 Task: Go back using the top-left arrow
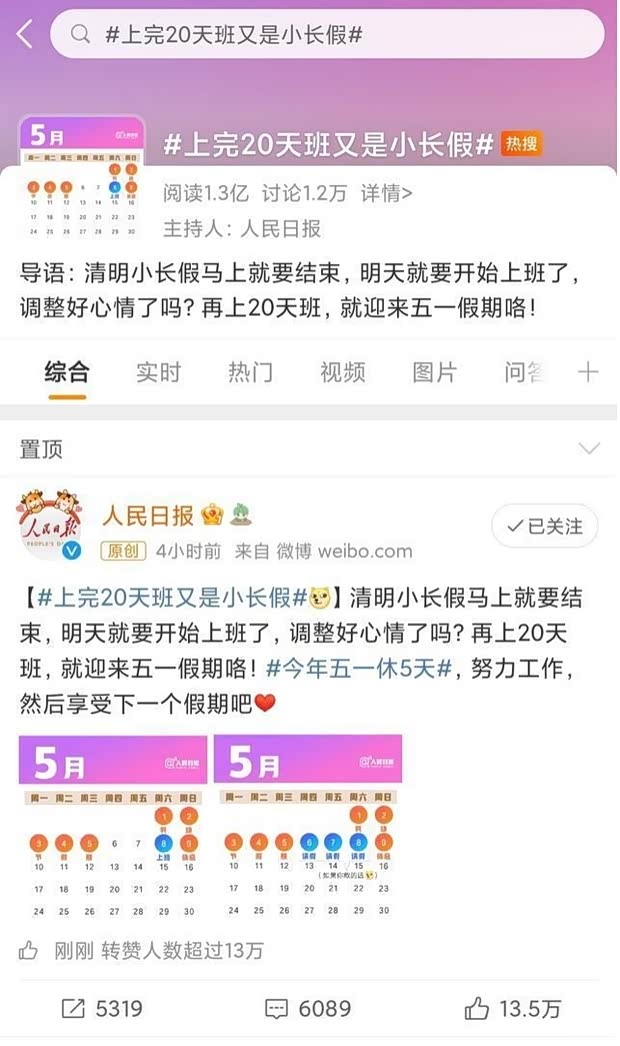click(x=24, y=35)
